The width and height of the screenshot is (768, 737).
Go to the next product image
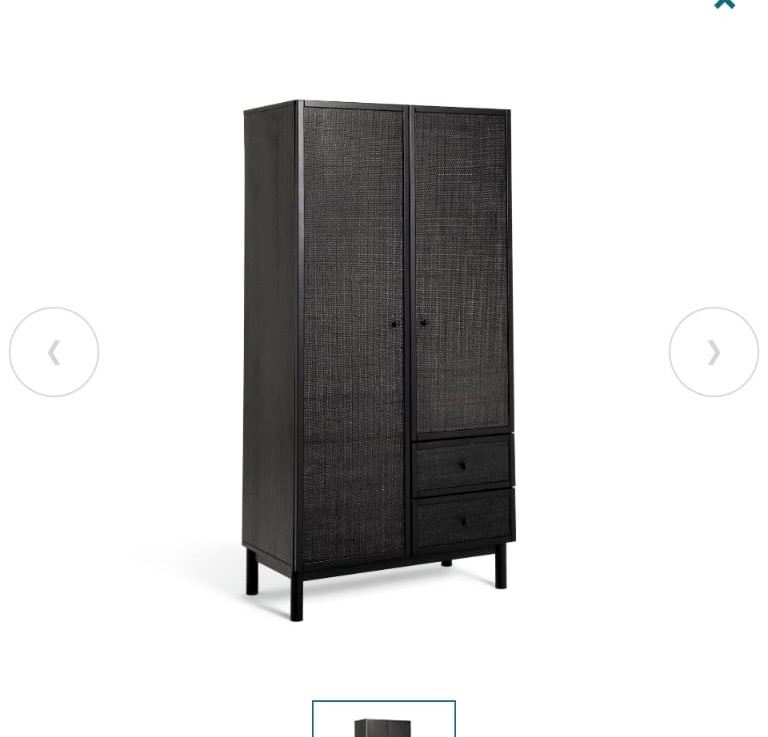713,352
